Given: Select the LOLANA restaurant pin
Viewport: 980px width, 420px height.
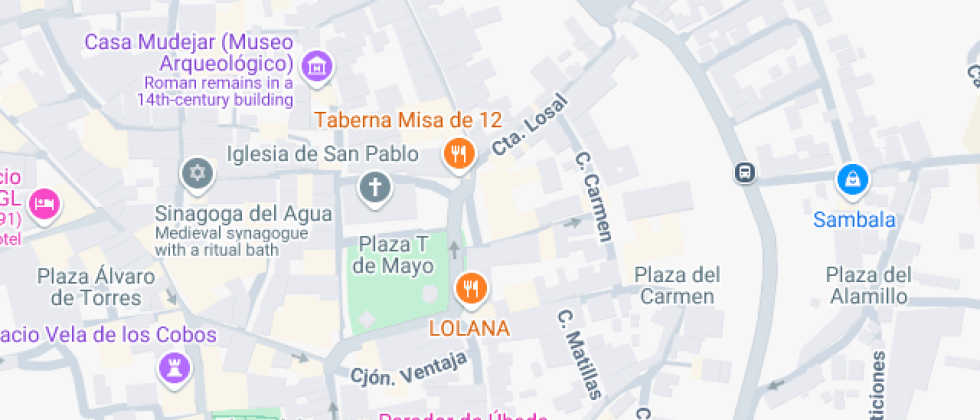Looking at the screenshot, I should coord(471,289).
